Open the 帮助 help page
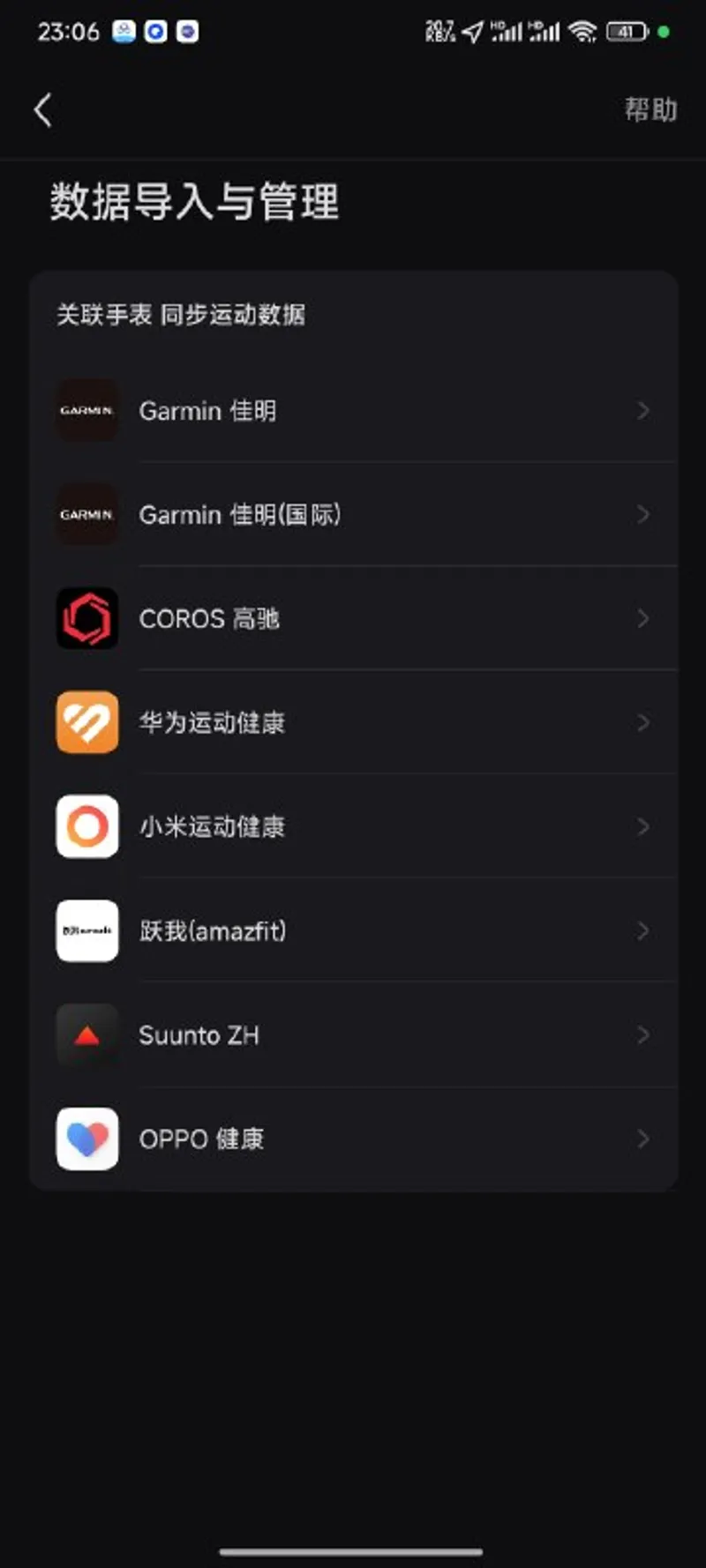 650,110
